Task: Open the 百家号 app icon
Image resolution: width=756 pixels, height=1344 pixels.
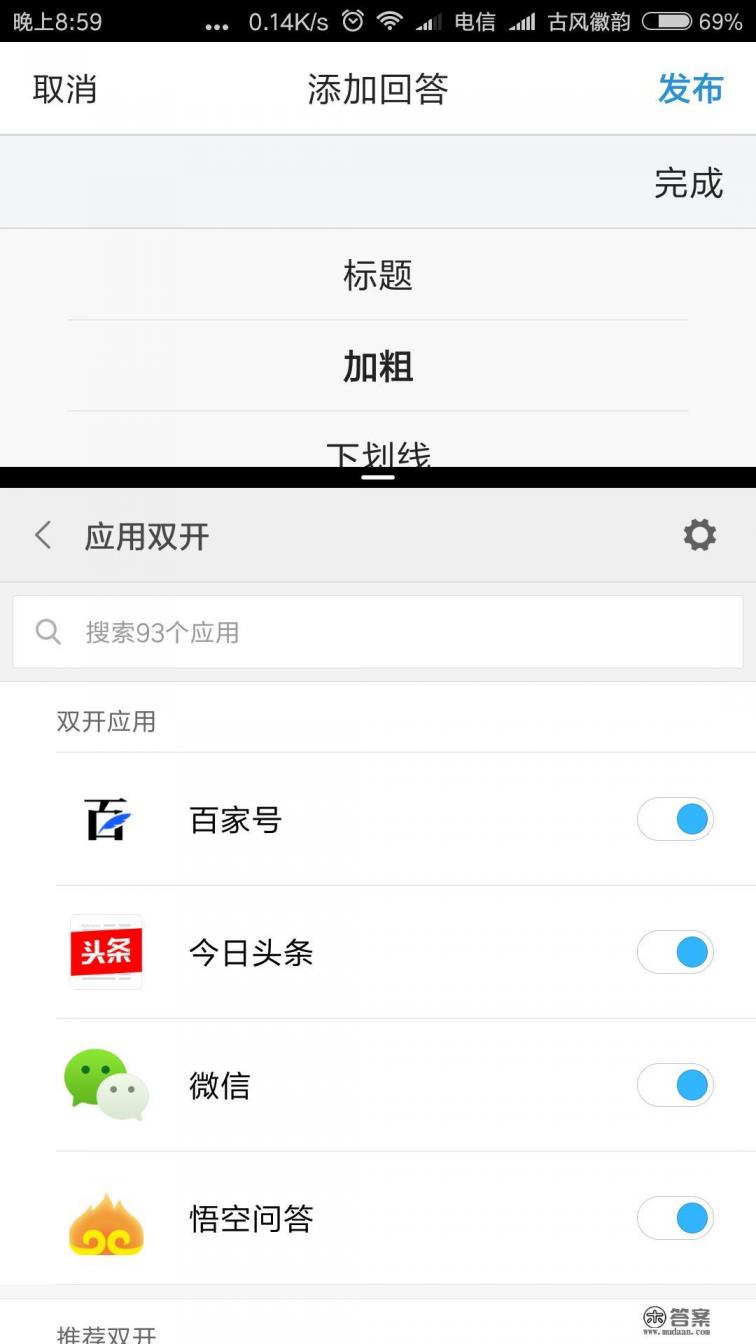Action: click(105, 819)
